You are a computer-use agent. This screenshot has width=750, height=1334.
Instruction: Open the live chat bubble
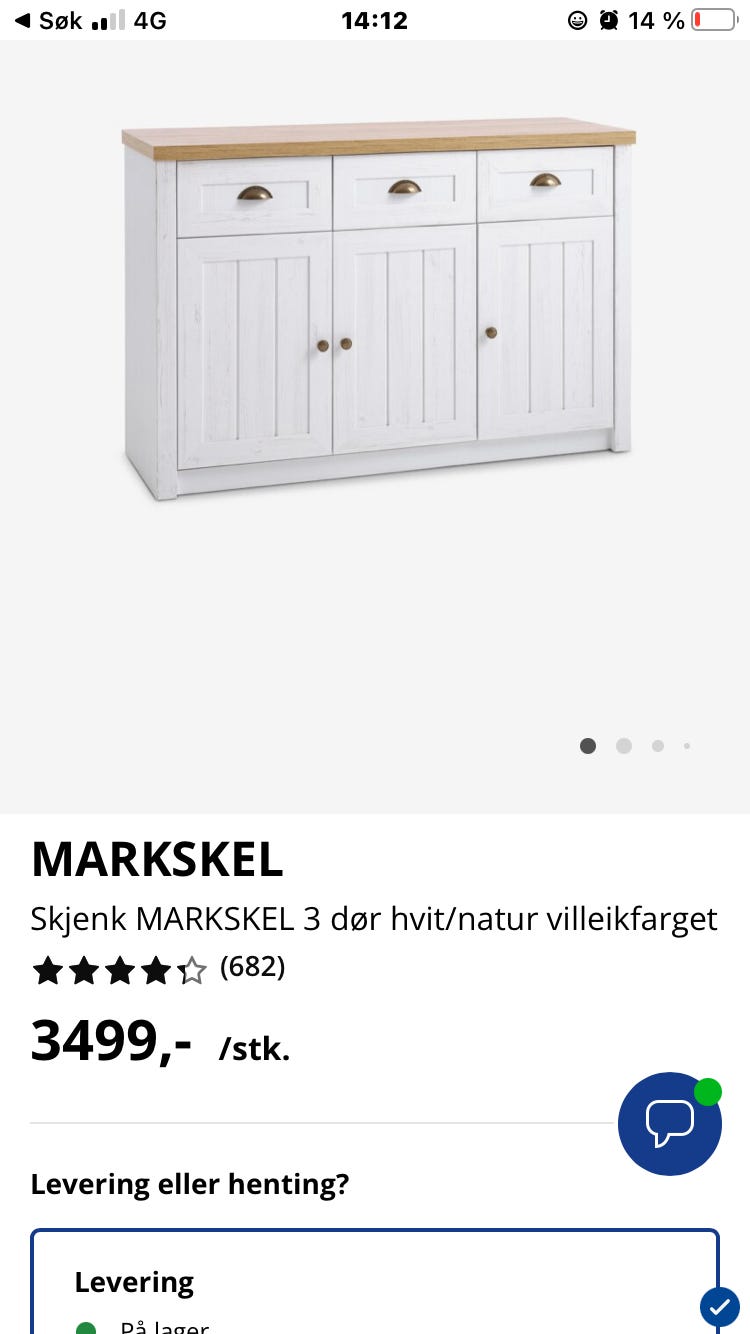click(x=669, y=1124)
